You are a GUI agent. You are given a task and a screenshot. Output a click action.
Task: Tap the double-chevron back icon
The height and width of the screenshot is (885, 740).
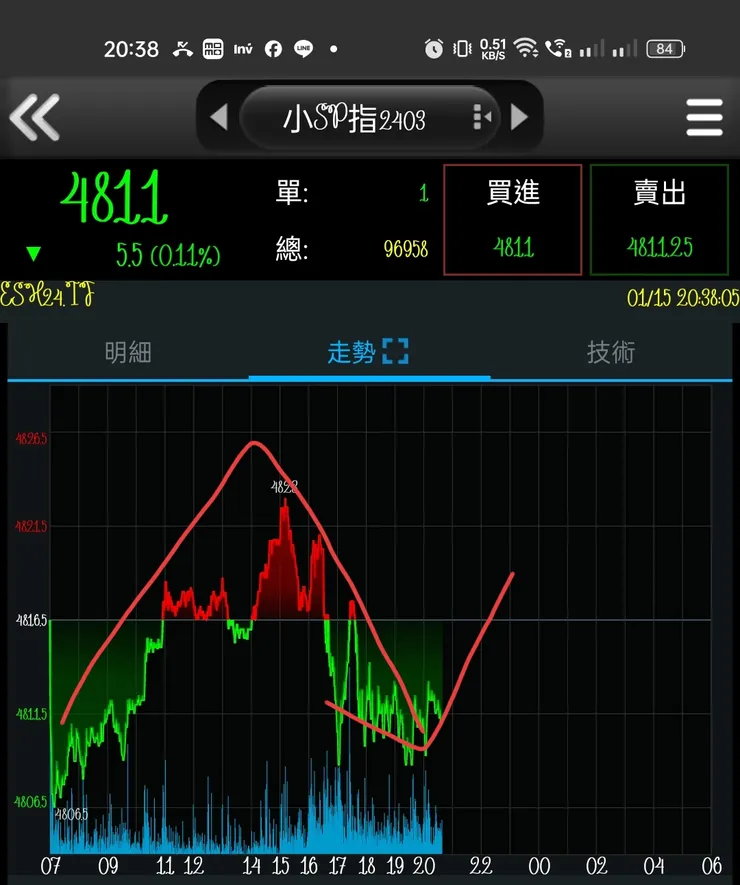coord(36,117)
